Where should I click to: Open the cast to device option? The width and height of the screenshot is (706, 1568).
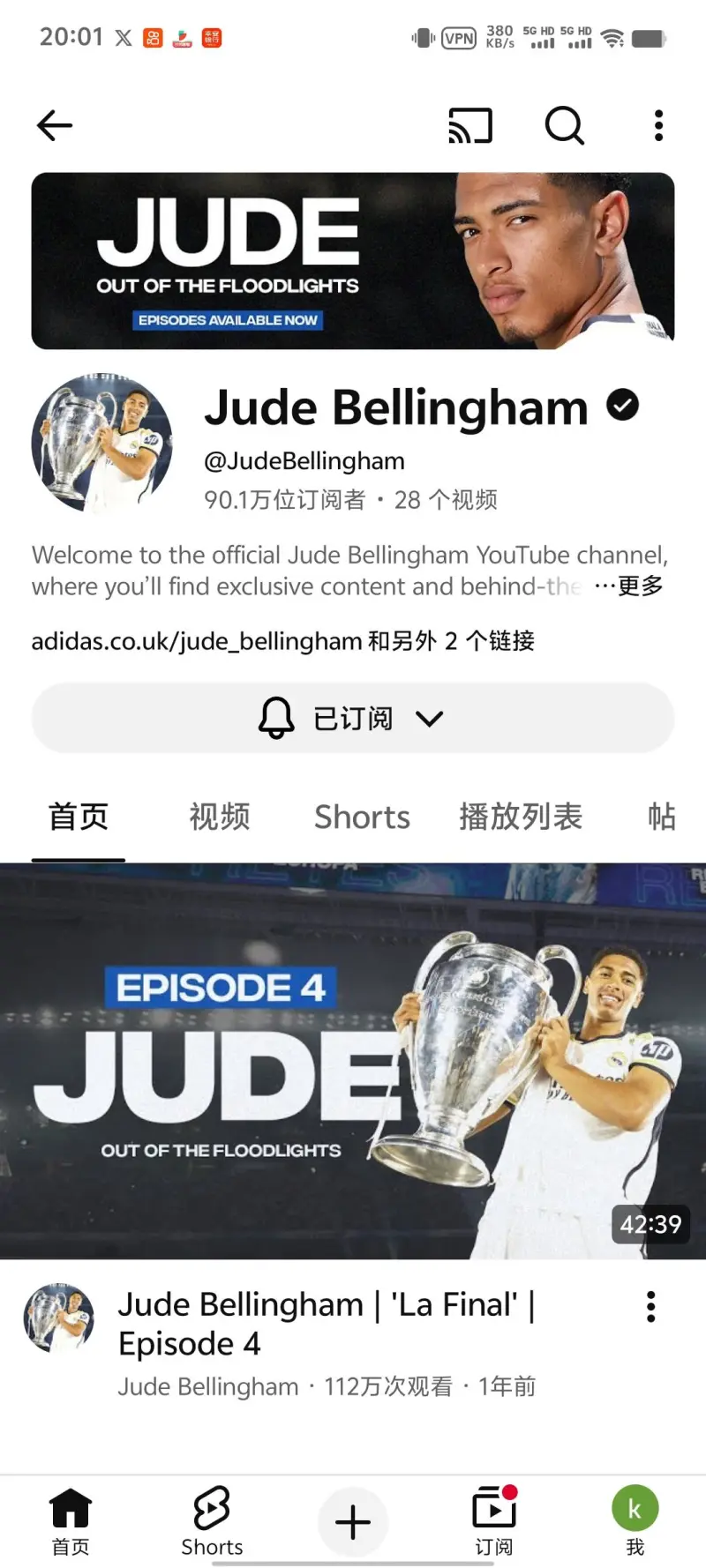click(470, 126)
